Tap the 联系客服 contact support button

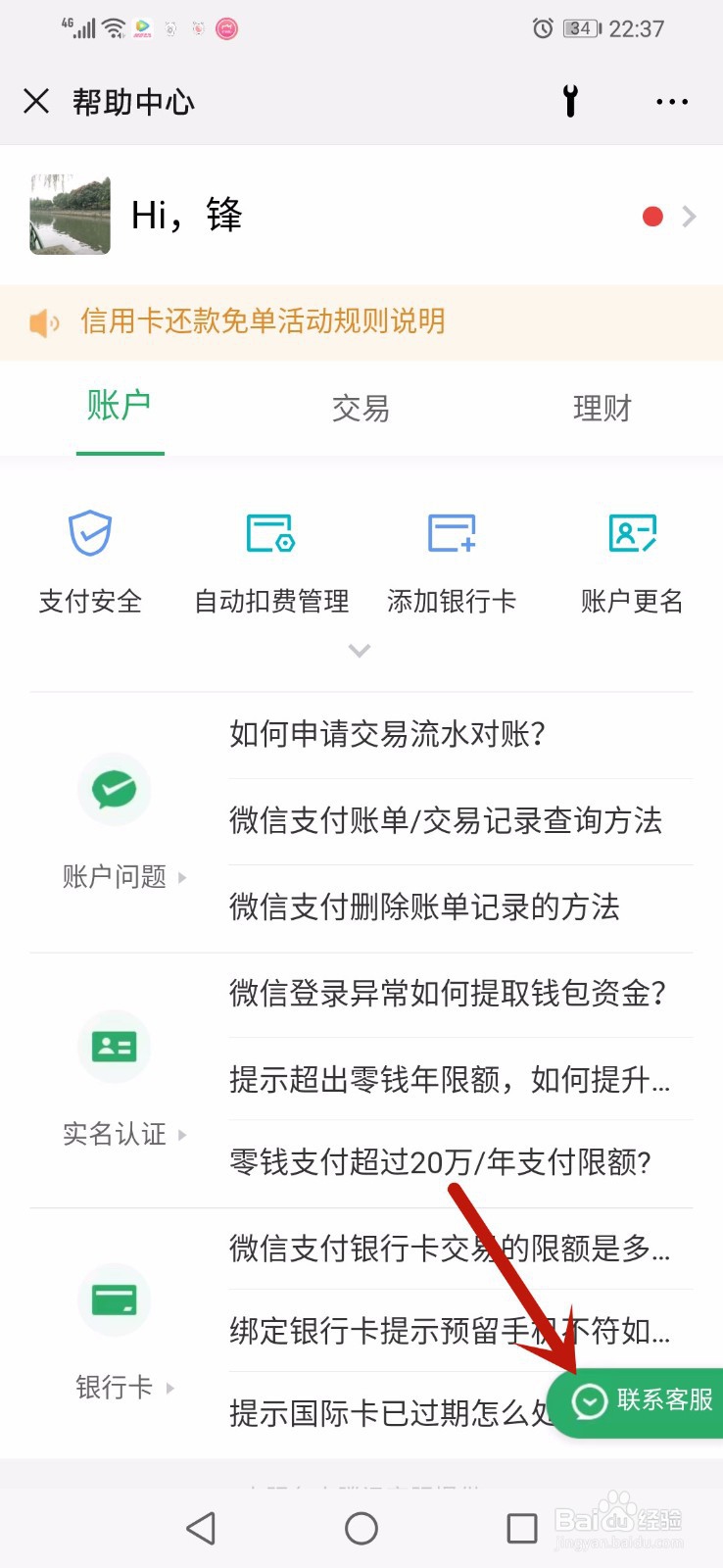coord(637,1401)
